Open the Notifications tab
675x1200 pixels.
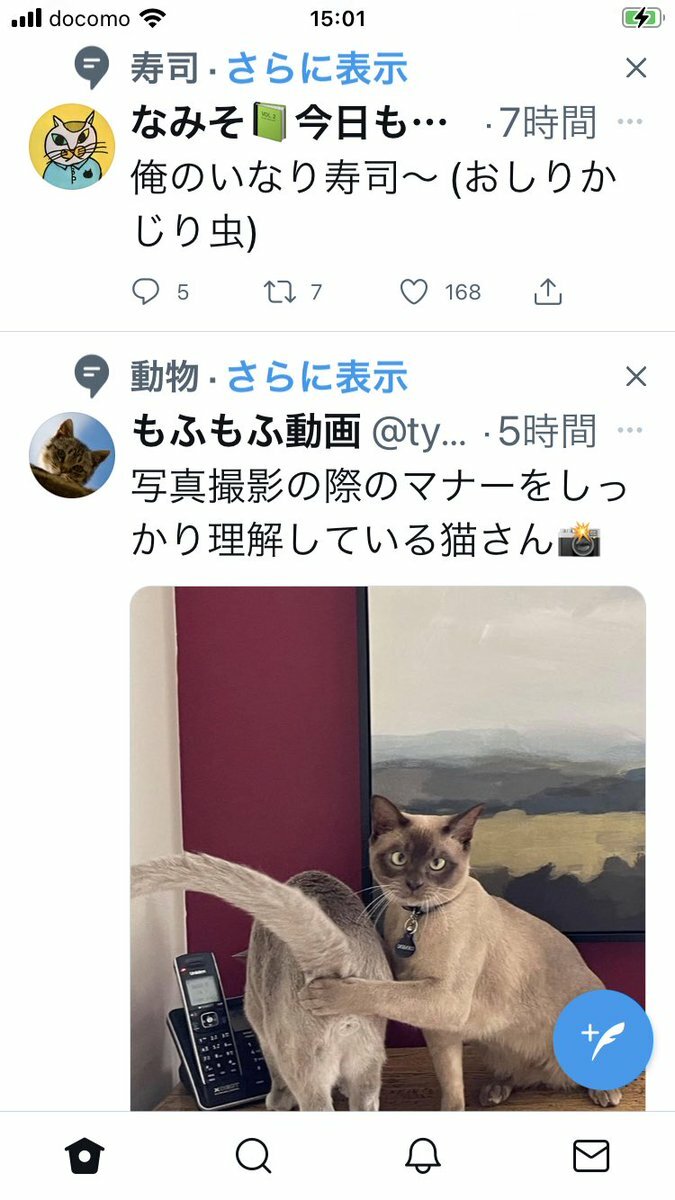pyautogui.click(x=423, y=1156)
